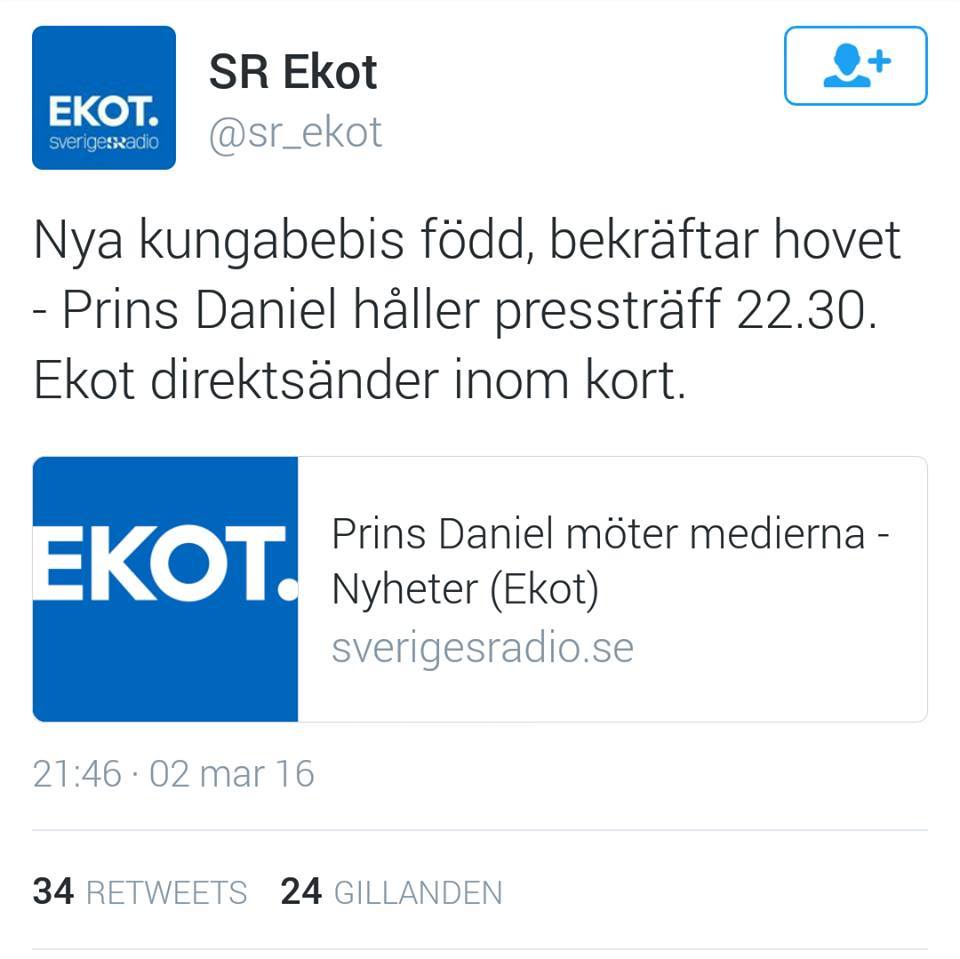Open SR Ekot's profile picture
The width and height of the screenshot is (960, 959).
pos(104,98)
